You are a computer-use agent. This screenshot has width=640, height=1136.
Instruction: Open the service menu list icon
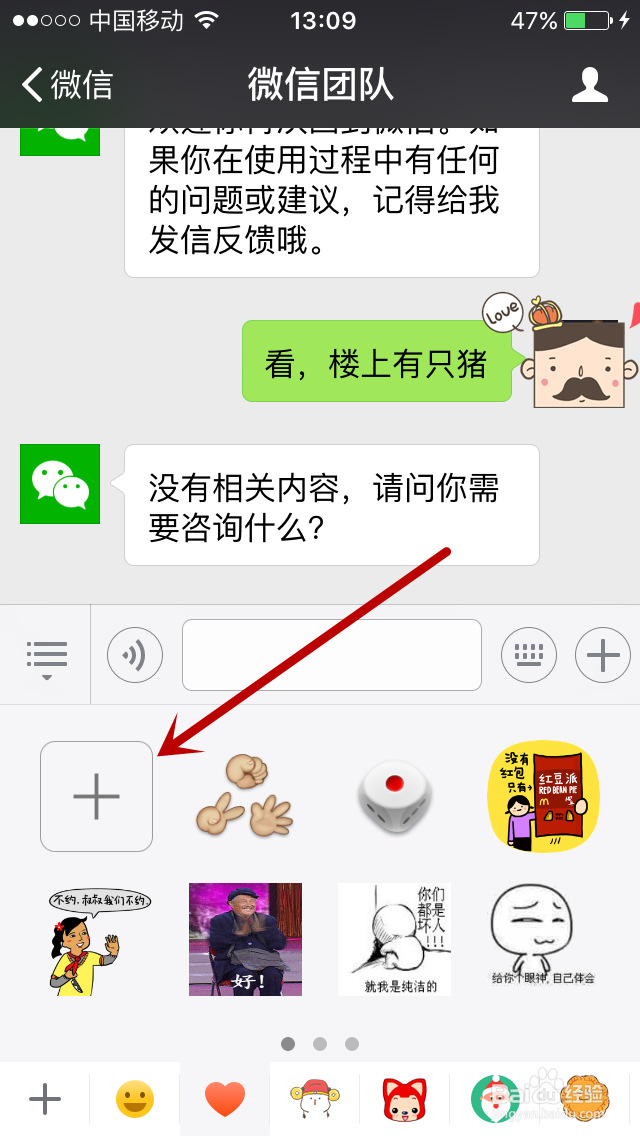[46, 657]
